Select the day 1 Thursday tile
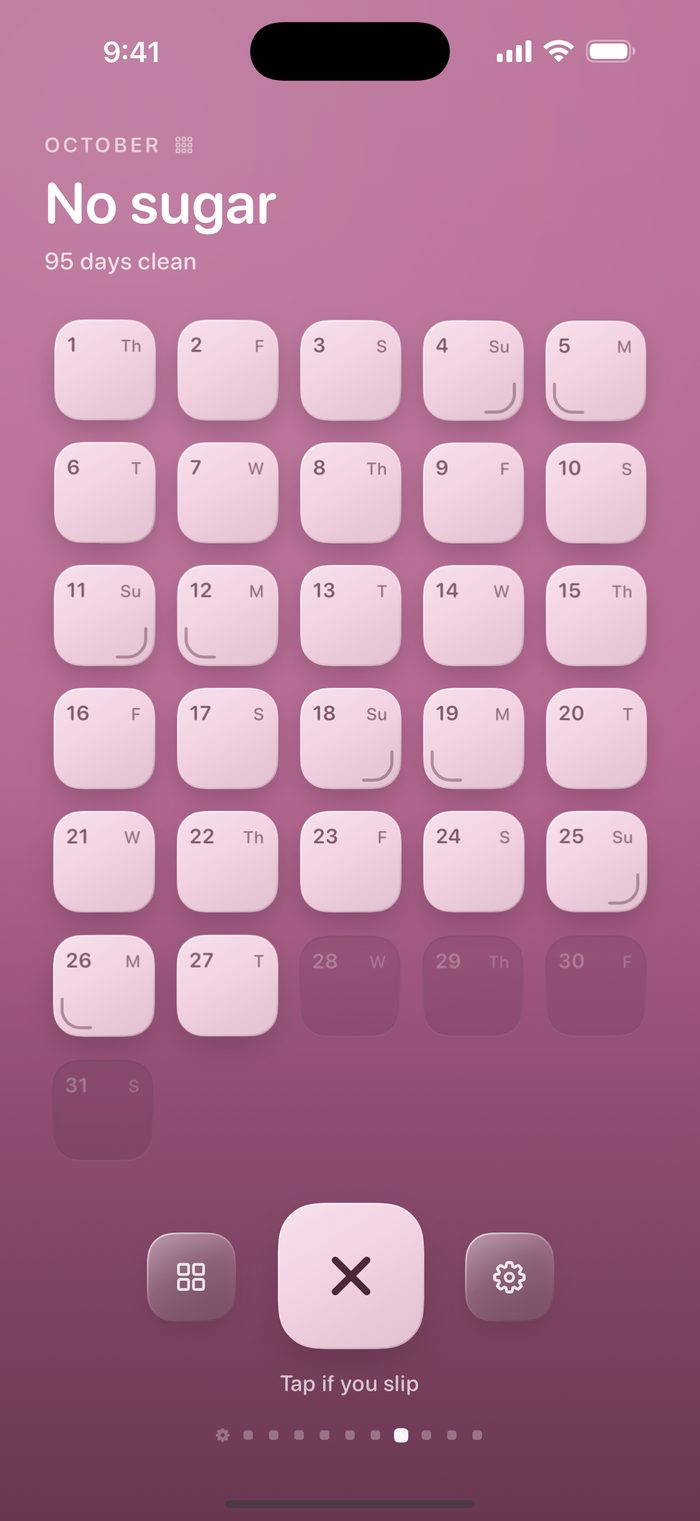This screenshot has height=1521, width=700. (x=105, y=370)
